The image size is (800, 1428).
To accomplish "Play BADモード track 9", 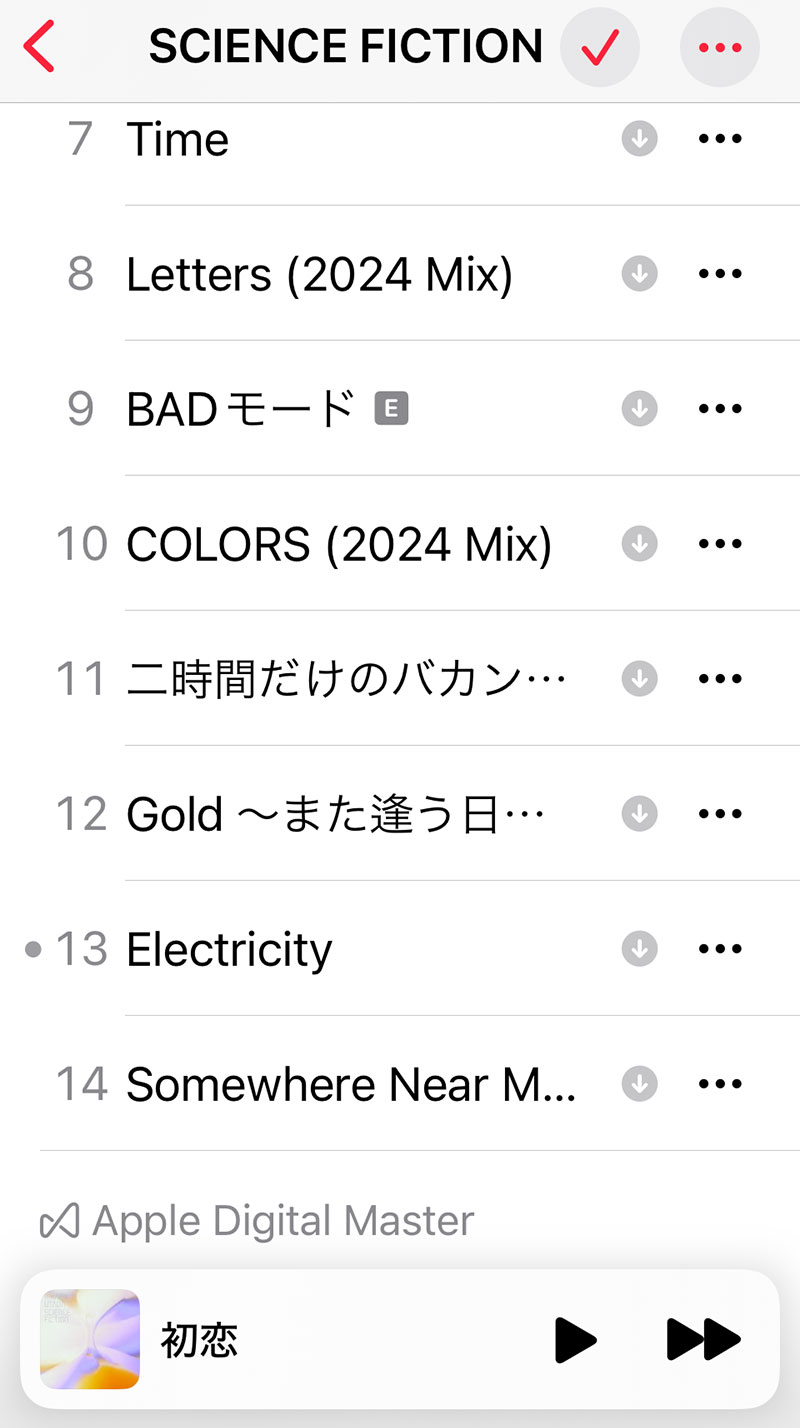I will 240,408.
